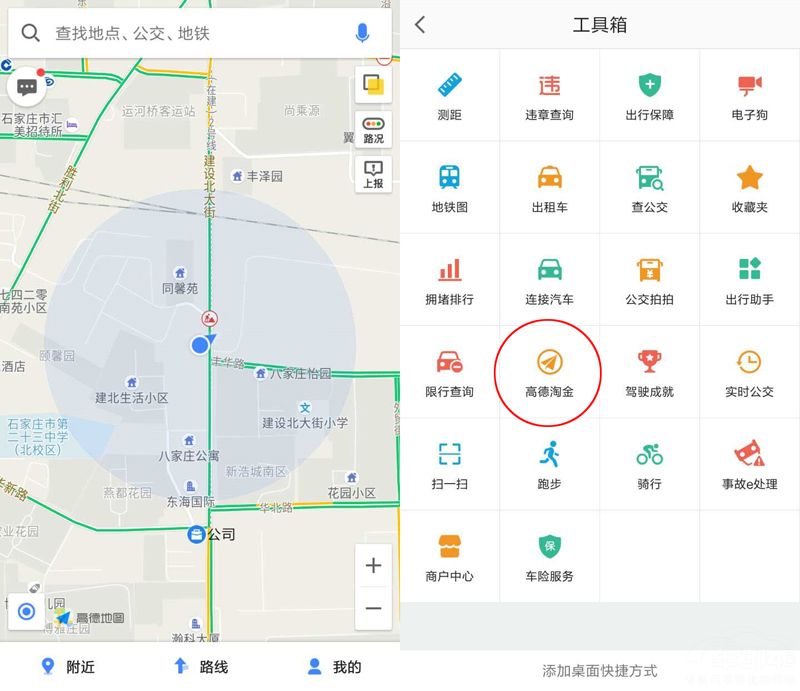
Task: Report an incident with 上报
Action: coord(373,174)
